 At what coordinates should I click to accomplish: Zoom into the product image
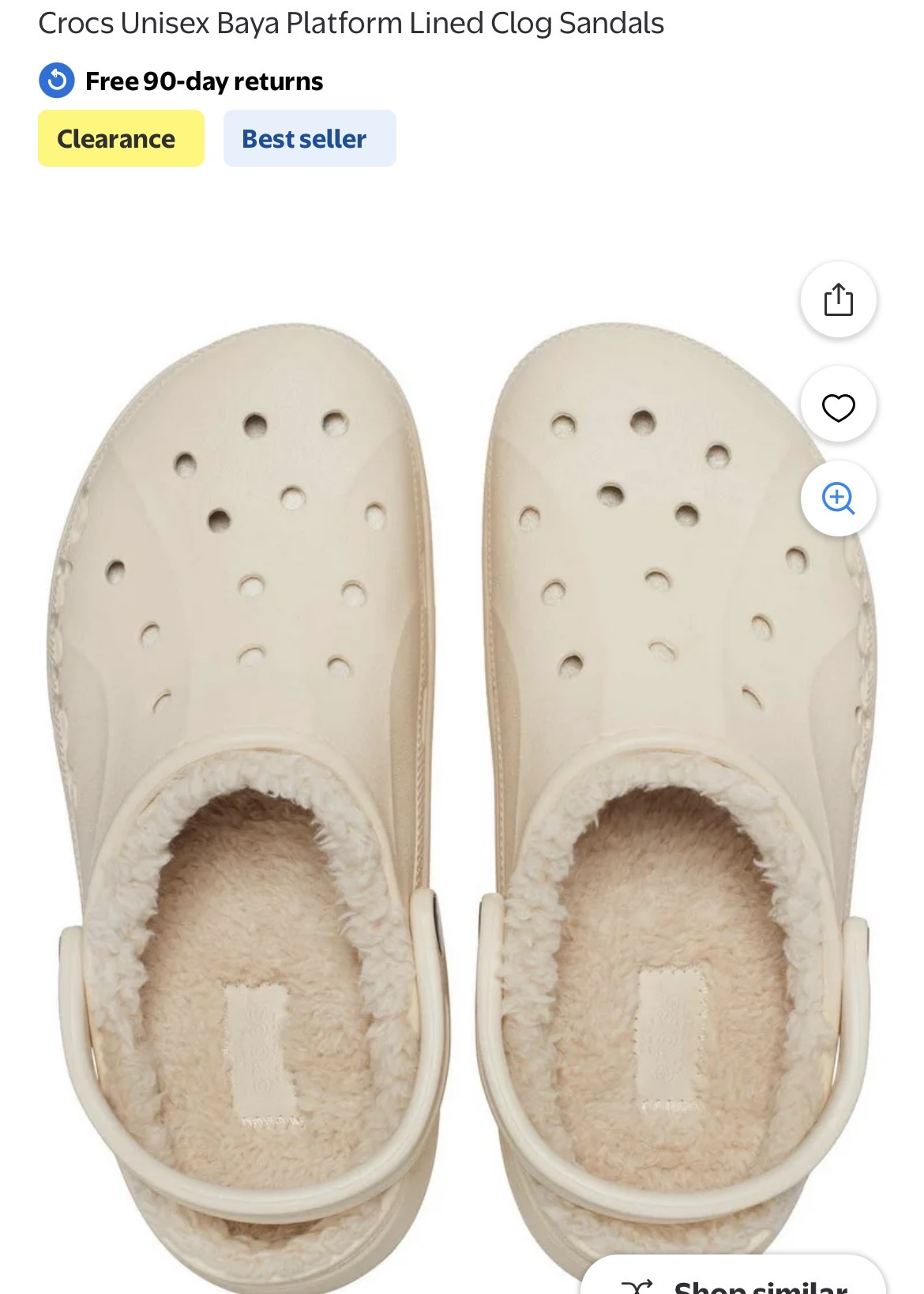pyautogui.click(x=838, y=498)
